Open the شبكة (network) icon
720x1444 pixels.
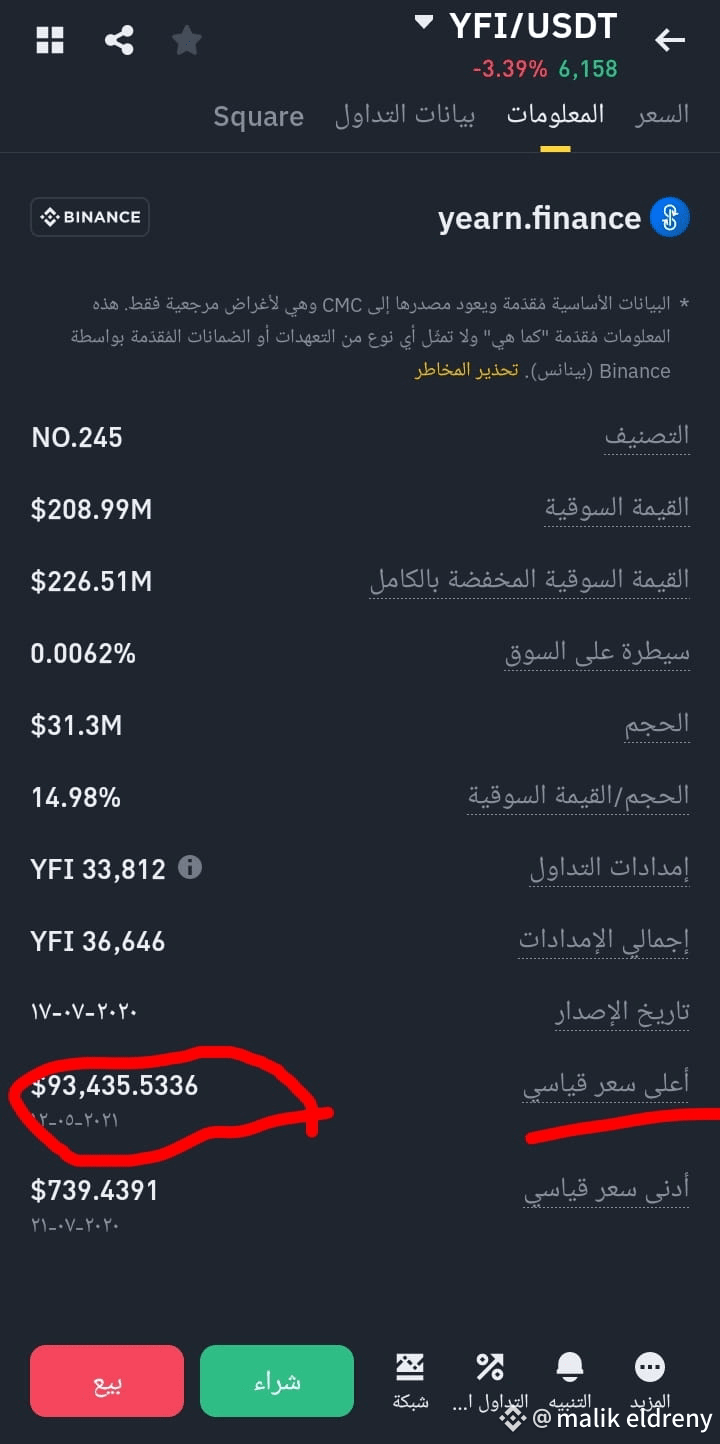tap(410, 1365)
